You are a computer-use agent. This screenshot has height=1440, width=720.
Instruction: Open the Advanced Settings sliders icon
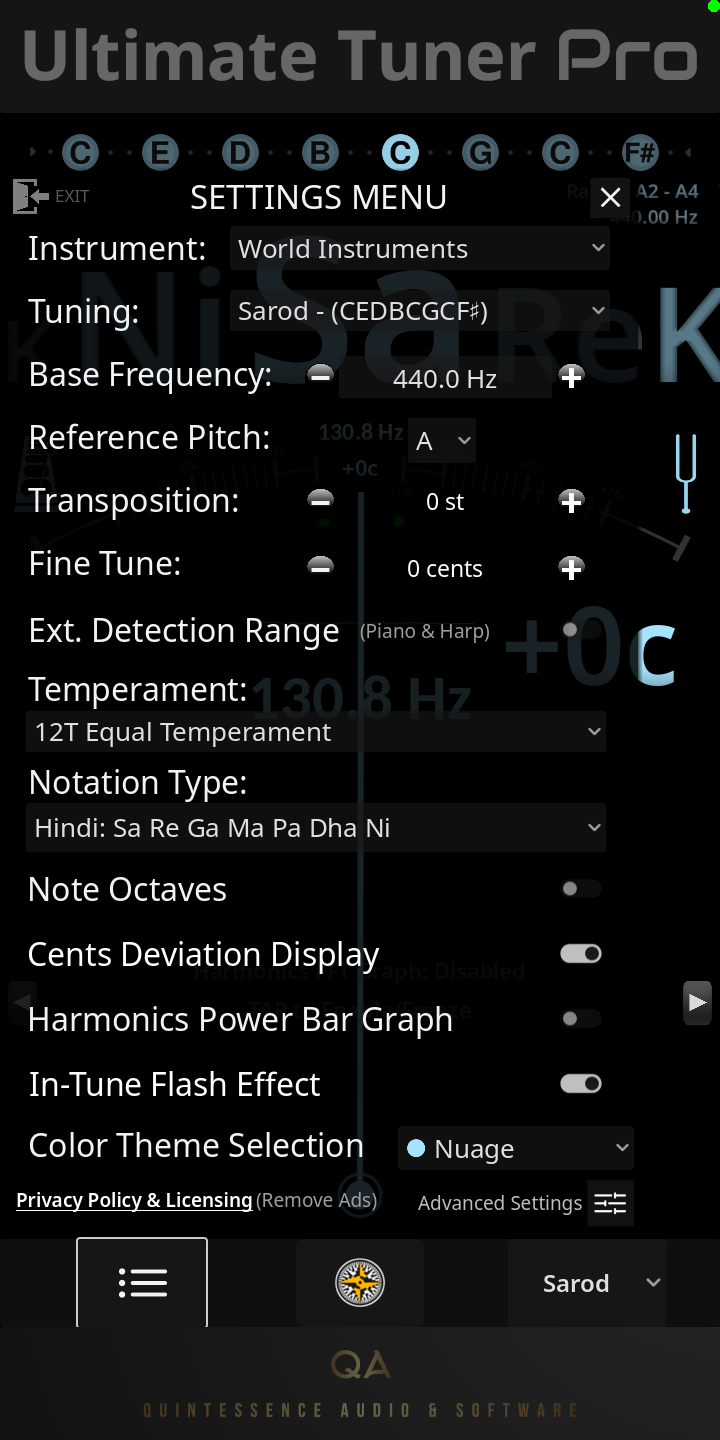coord(610,1203)
